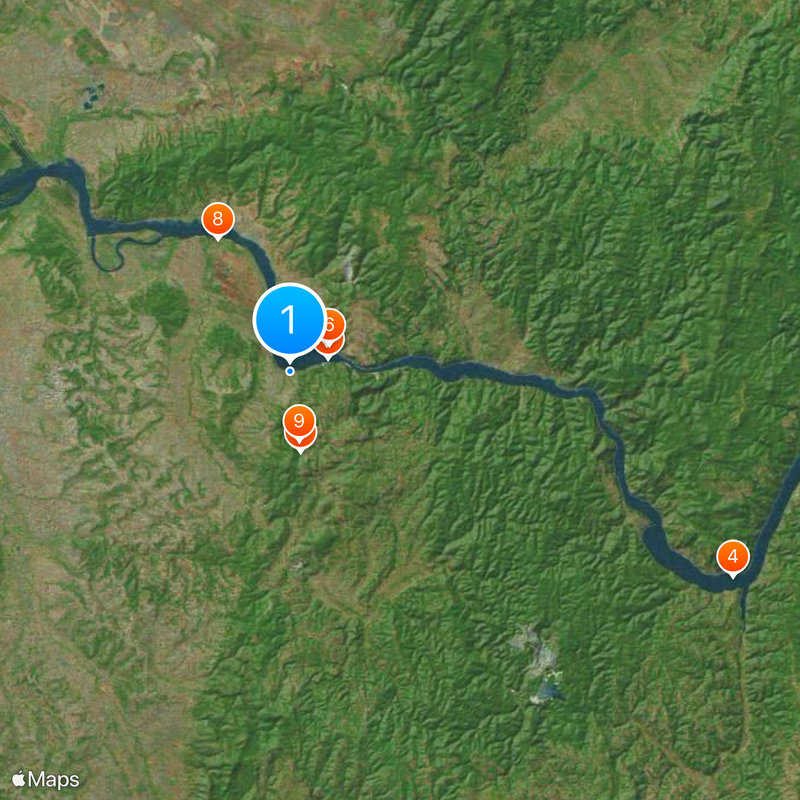Select the orange pin numbered 9
800x800 pixels.
click(298, 420)
